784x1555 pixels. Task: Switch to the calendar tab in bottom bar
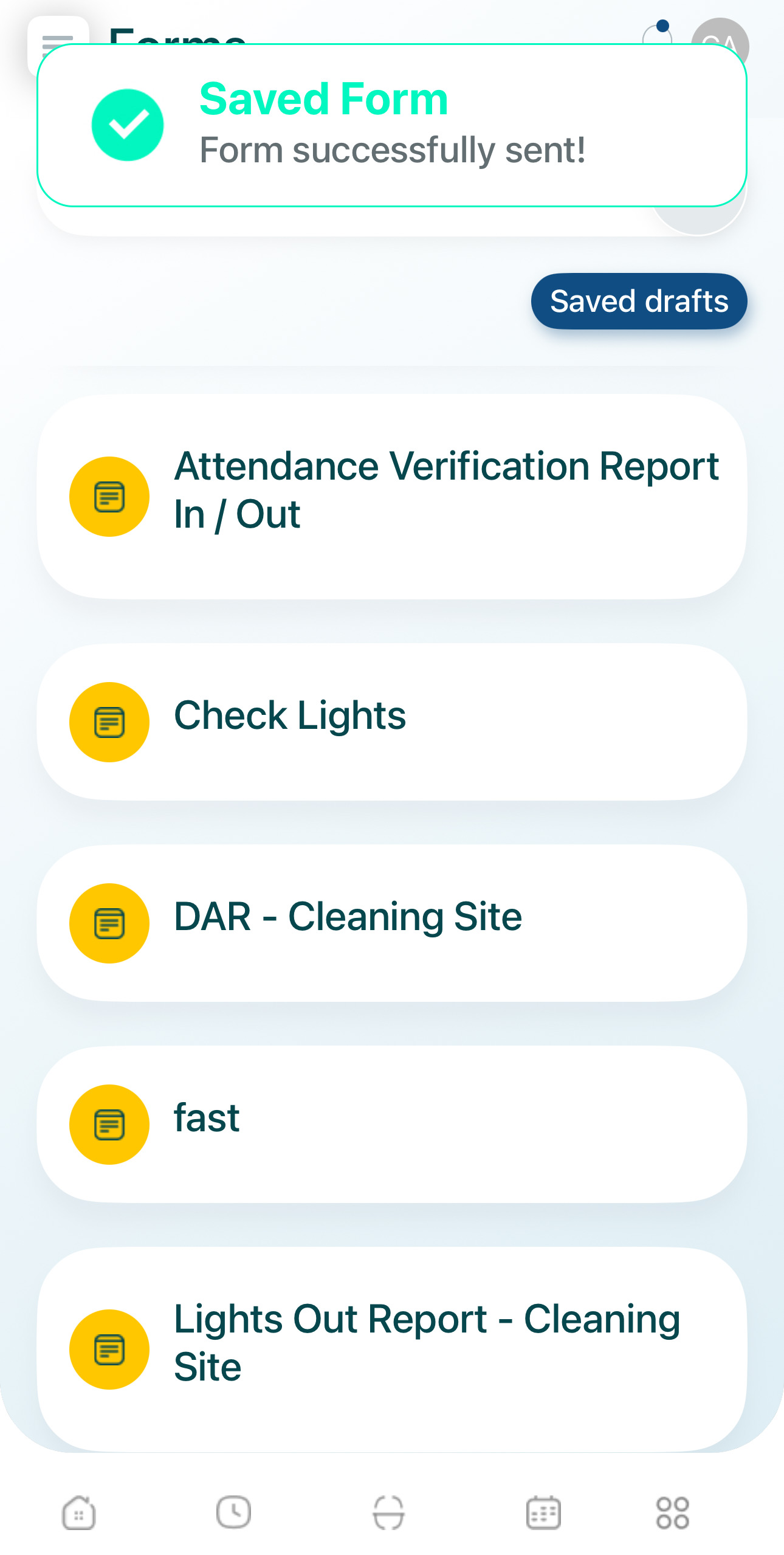tap(543, 1512)
